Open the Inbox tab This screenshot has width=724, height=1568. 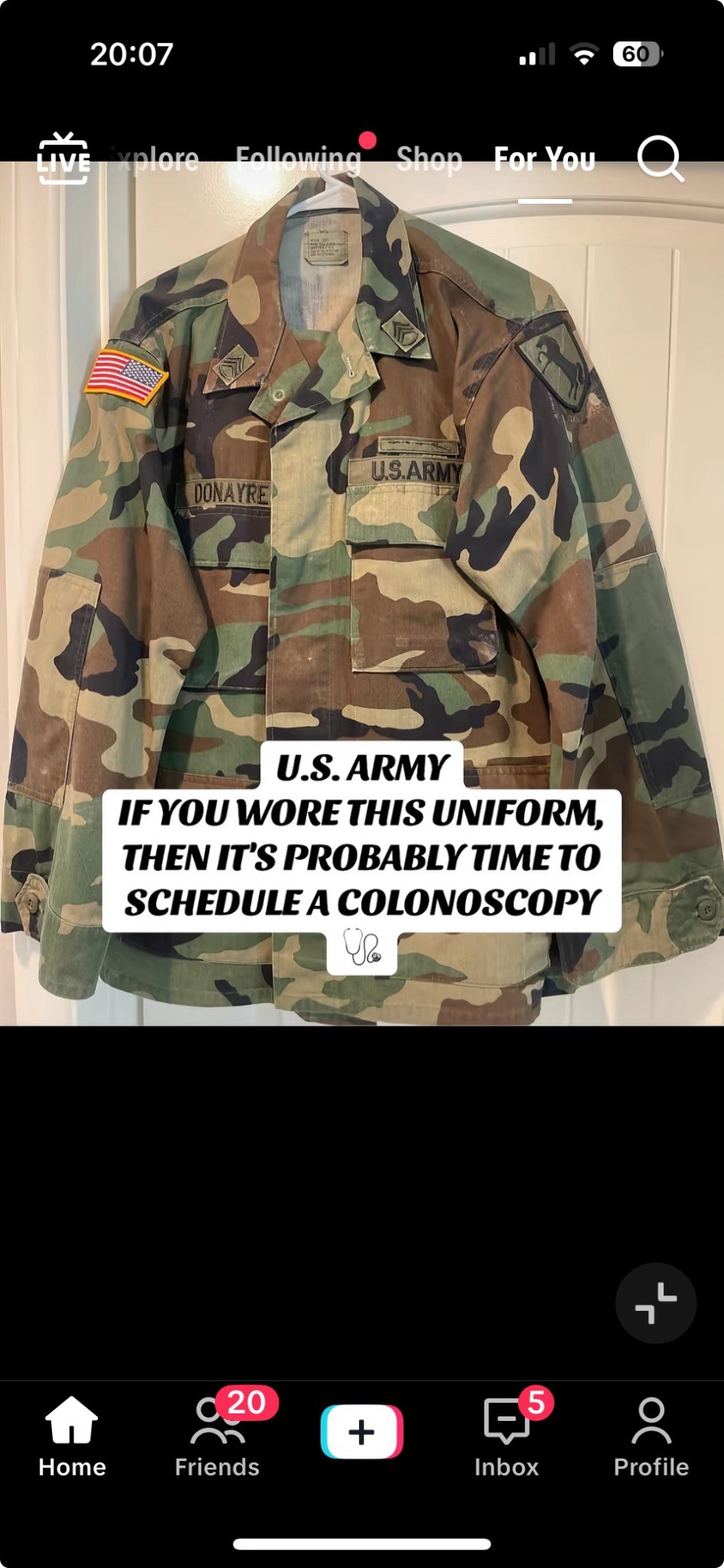(x=507, y=1435)
